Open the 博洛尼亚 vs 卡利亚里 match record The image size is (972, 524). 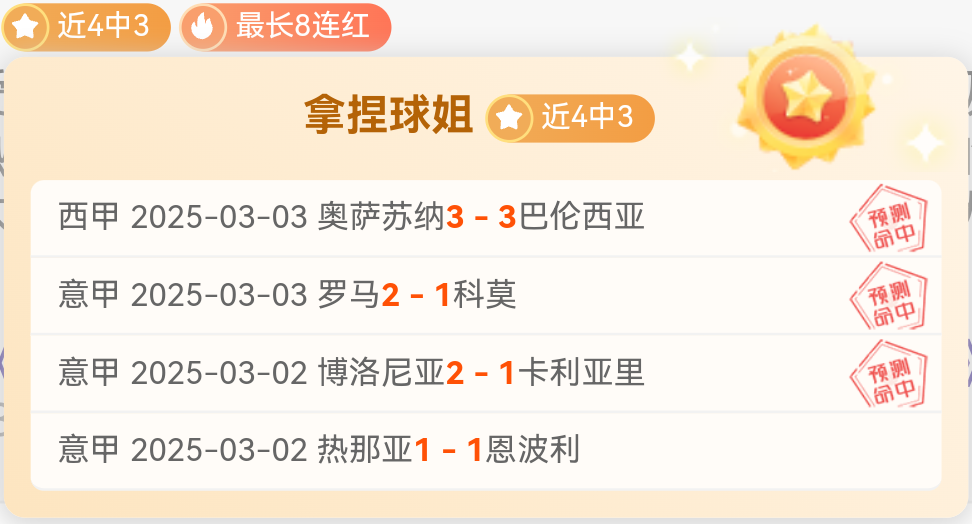(486, 373)
